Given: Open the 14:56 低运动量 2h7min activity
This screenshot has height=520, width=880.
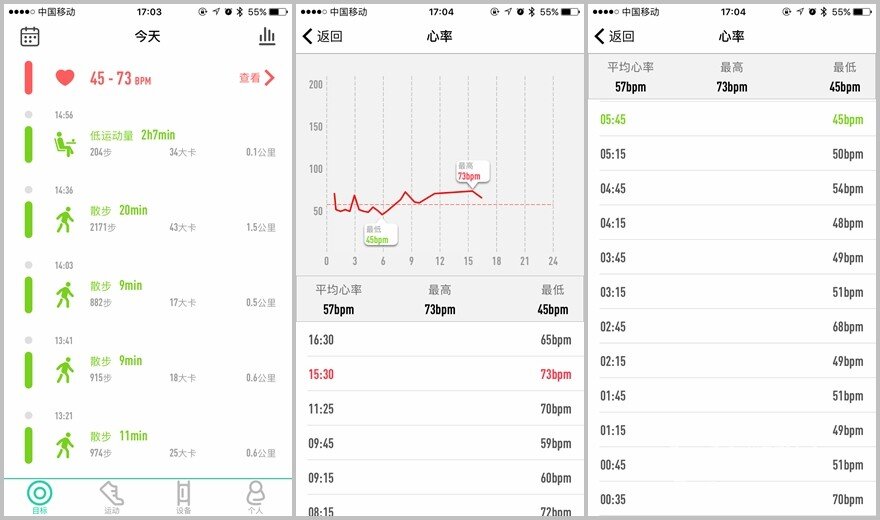Looking at the screenshot, I should [x=150, y=143].
